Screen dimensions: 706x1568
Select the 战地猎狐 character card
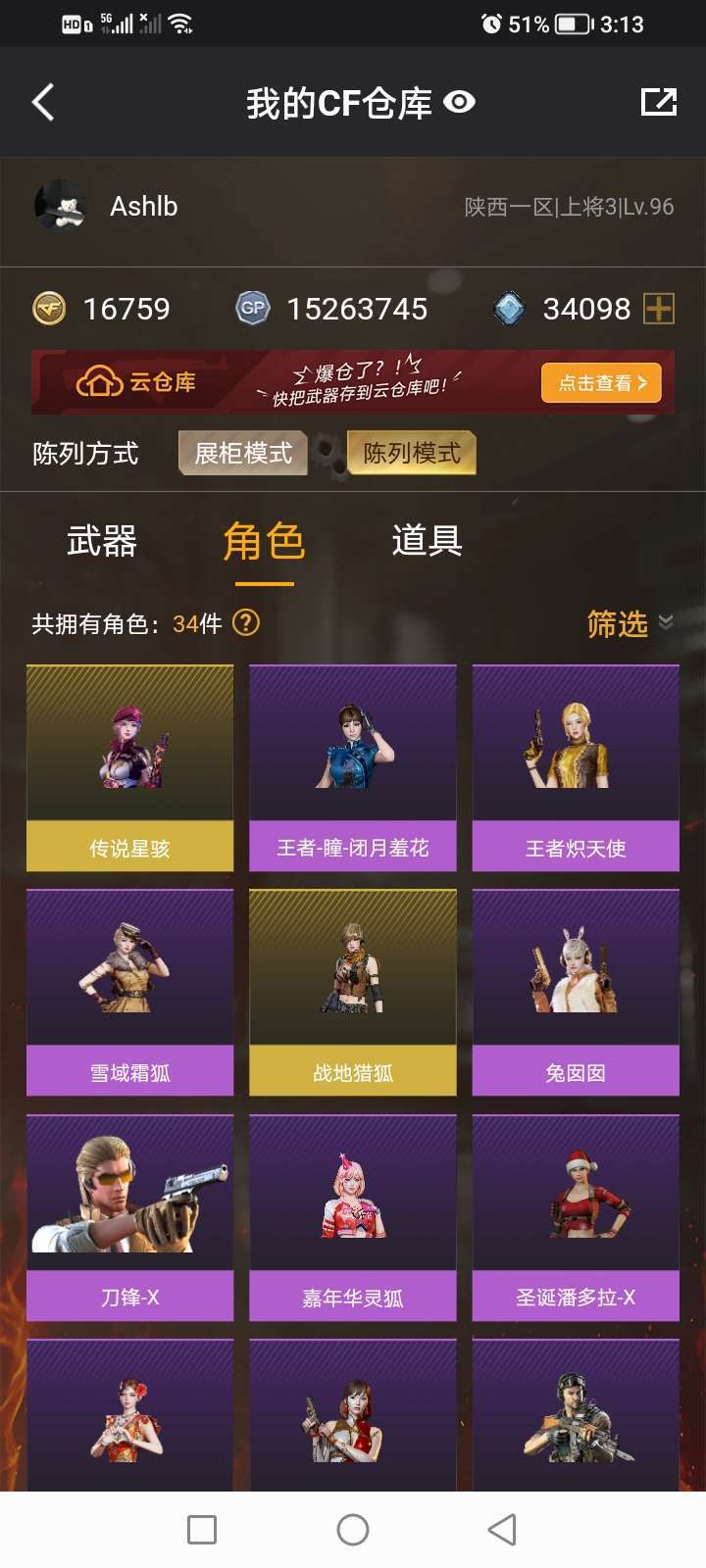(x=353, y=993)
